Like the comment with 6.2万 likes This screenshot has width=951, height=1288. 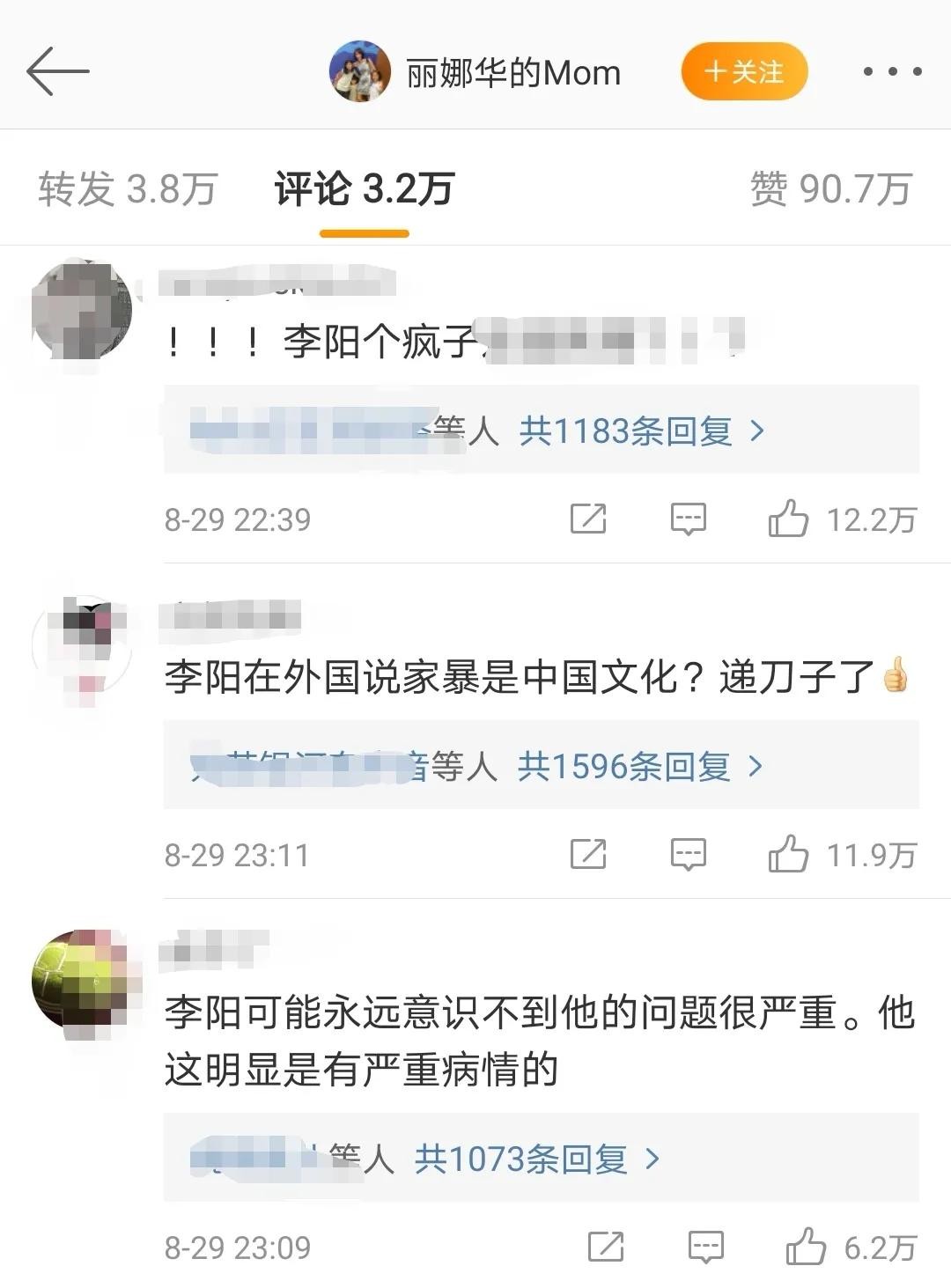click(806, 1247)
